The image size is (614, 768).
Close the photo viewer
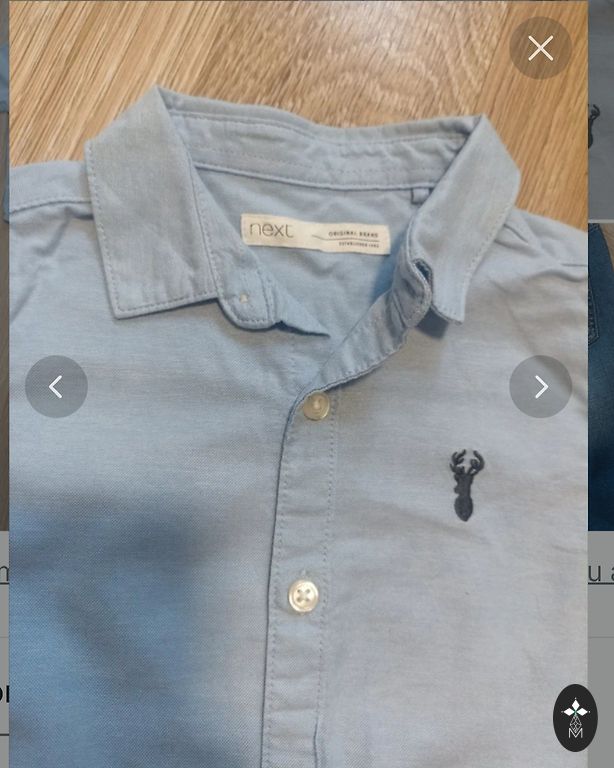[x=540, y=48]
